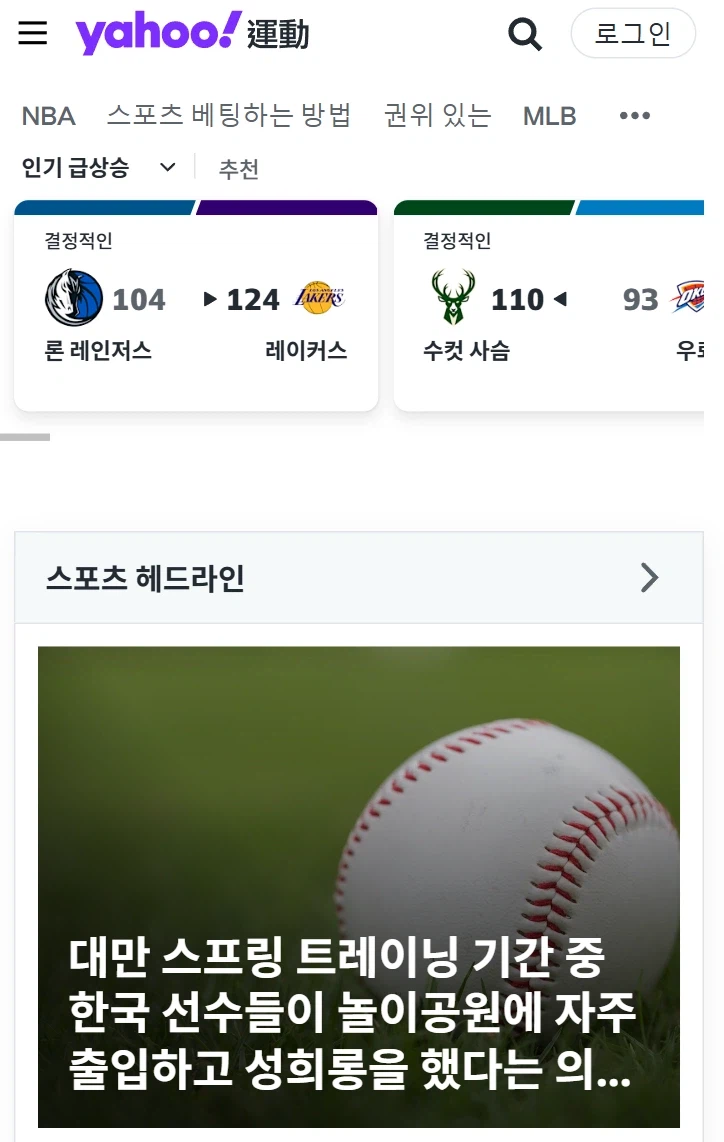The height and width of the screenshot is (1142, 724).
Task: Open the 스포츠 베팅하는 방법 link
Action: pyautogui.click(x=229, y=115)
